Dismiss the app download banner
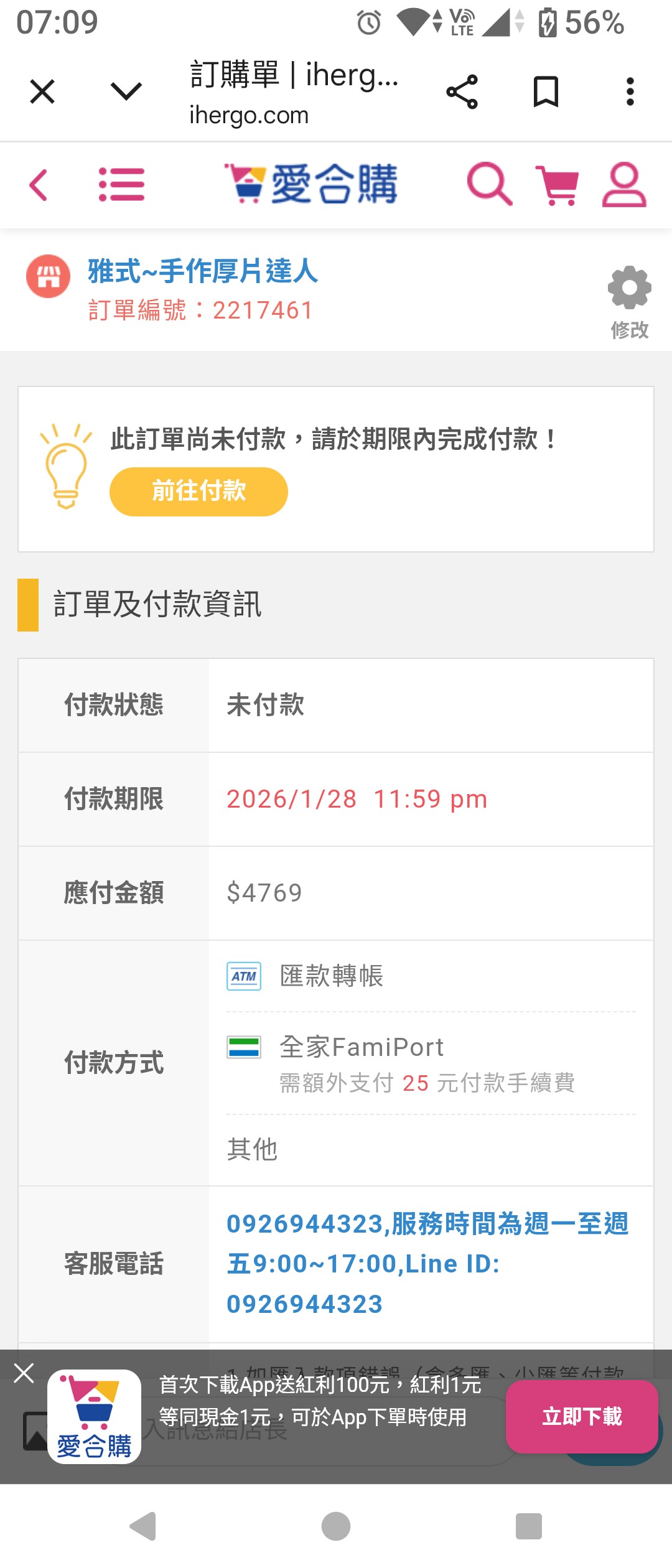 coord(24,1373)
